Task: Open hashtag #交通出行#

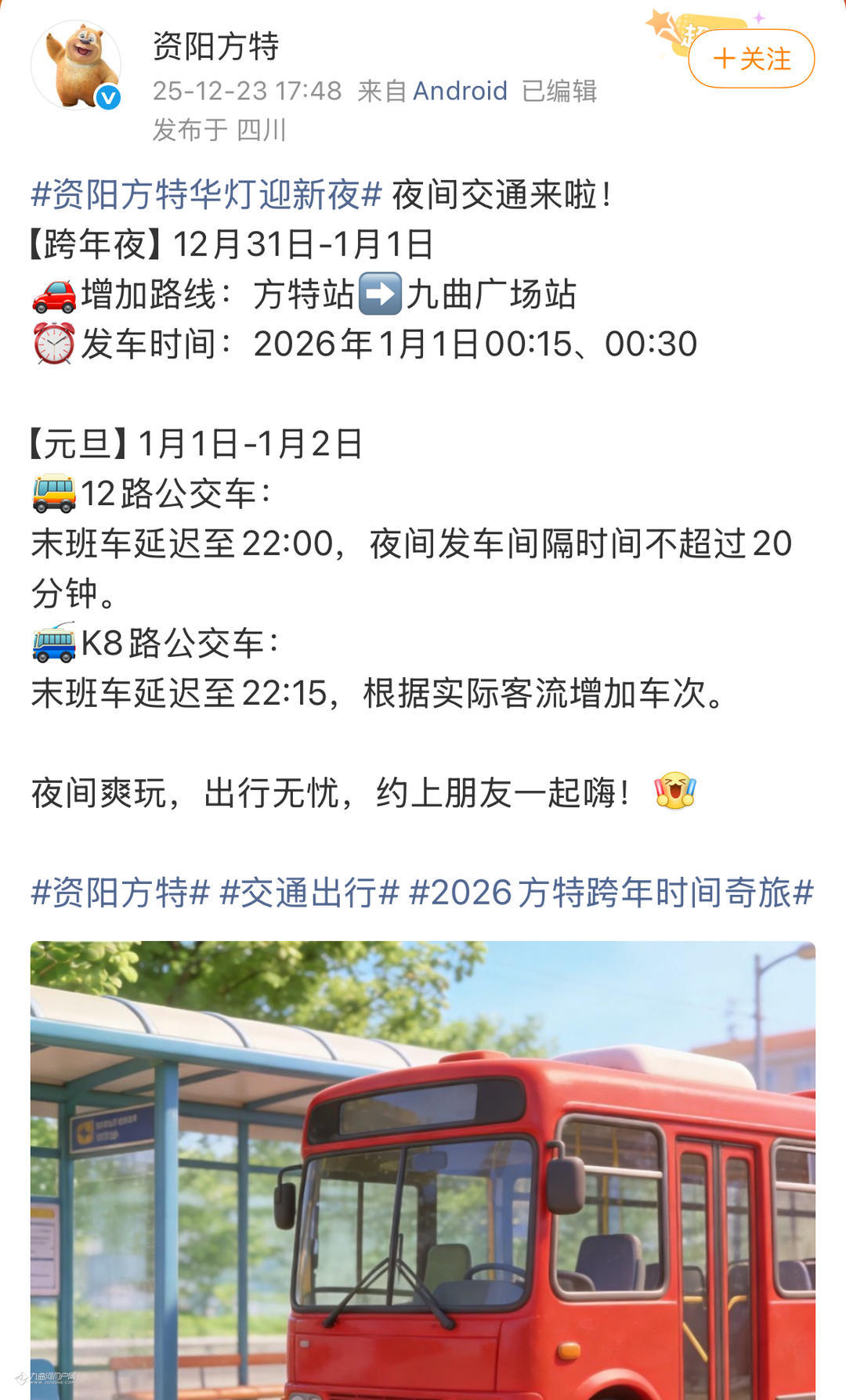Action: pyautogui.click(x=309, y=893)
